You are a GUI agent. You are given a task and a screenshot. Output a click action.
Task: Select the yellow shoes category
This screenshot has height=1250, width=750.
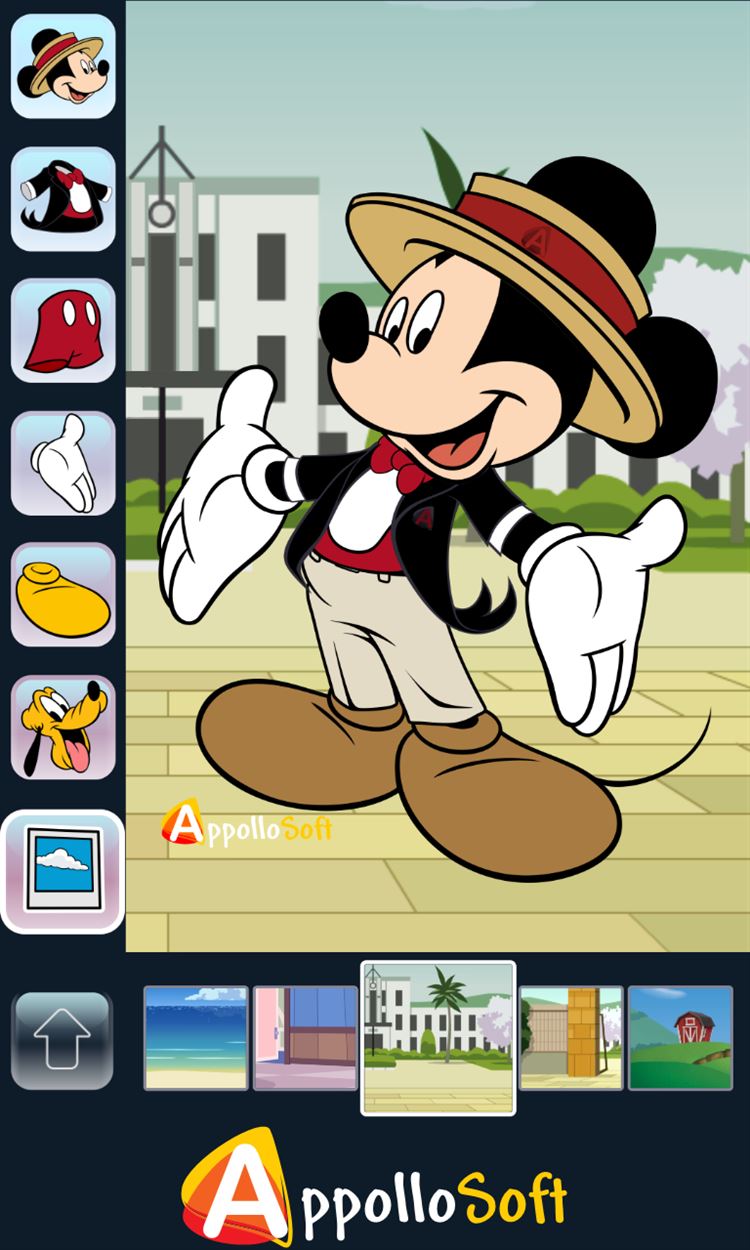(63, 595)
